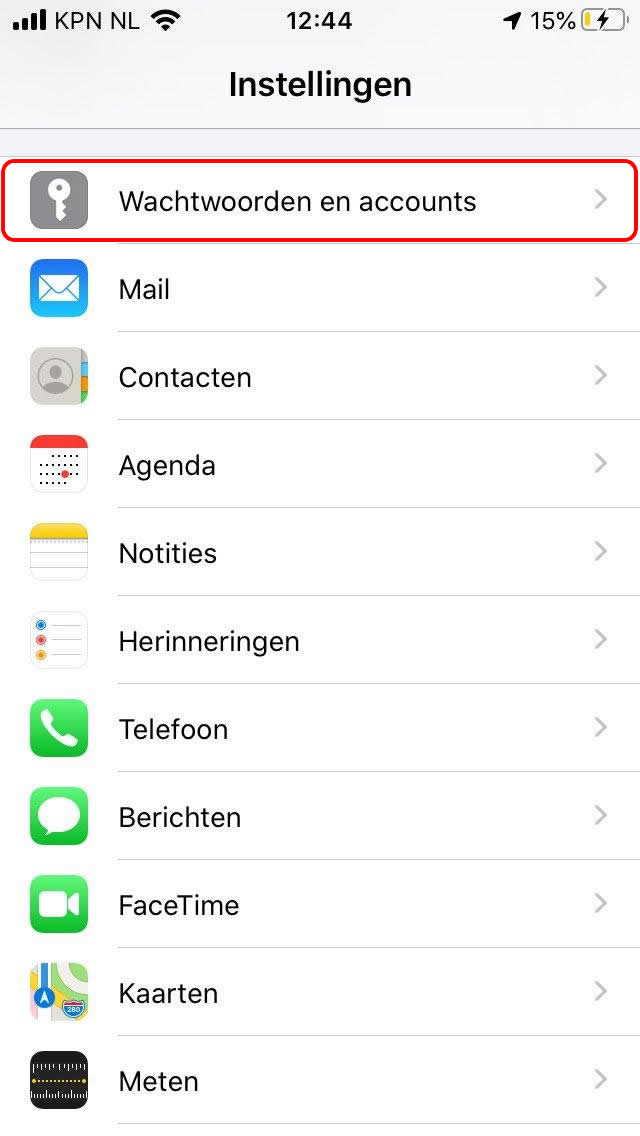Screen dimensions: 640x1136
Task: Open the Kaarten settings row
Action: click(x=320, y=992)
